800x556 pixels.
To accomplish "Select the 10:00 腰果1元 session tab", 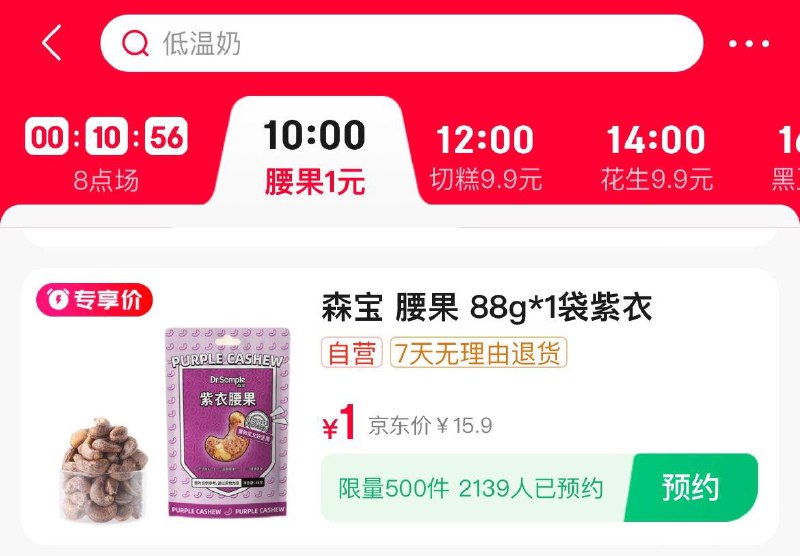I will point(314,156).
